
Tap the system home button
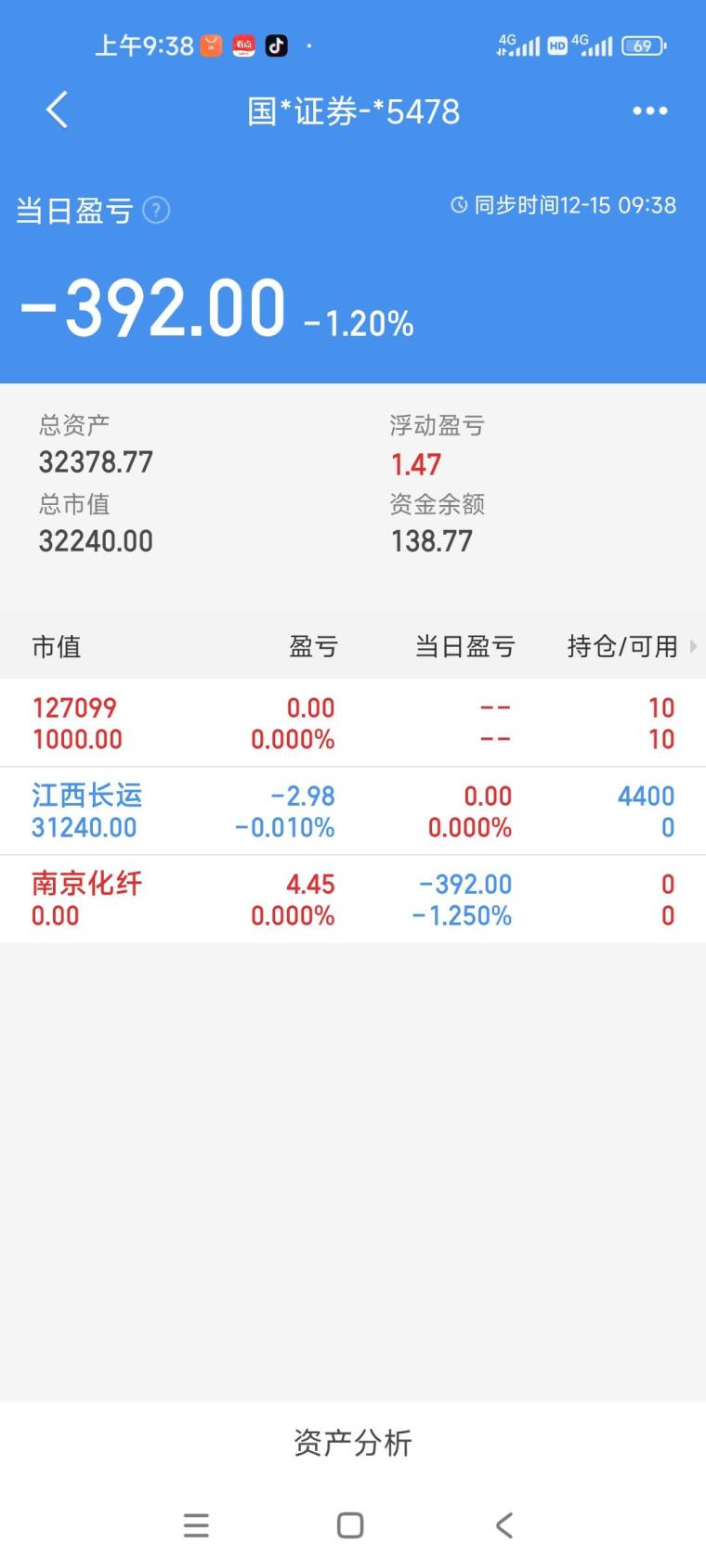point(350,1525)
